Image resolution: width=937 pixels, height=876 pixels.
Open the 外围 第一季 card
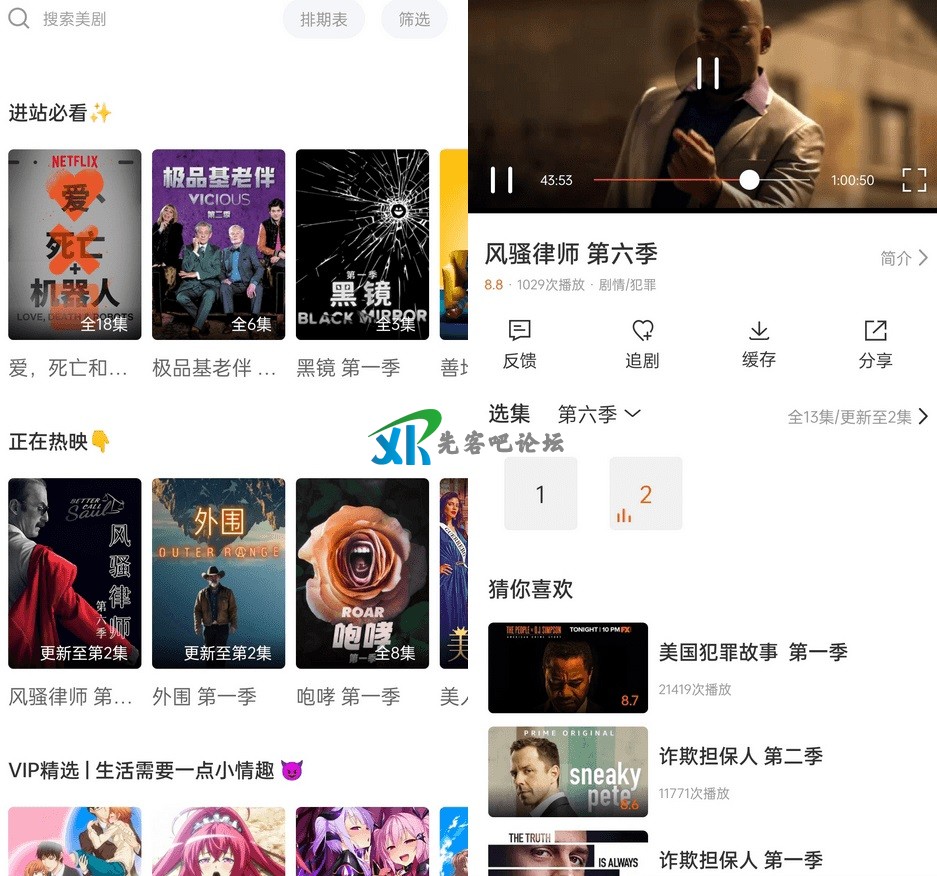(218, 573)
